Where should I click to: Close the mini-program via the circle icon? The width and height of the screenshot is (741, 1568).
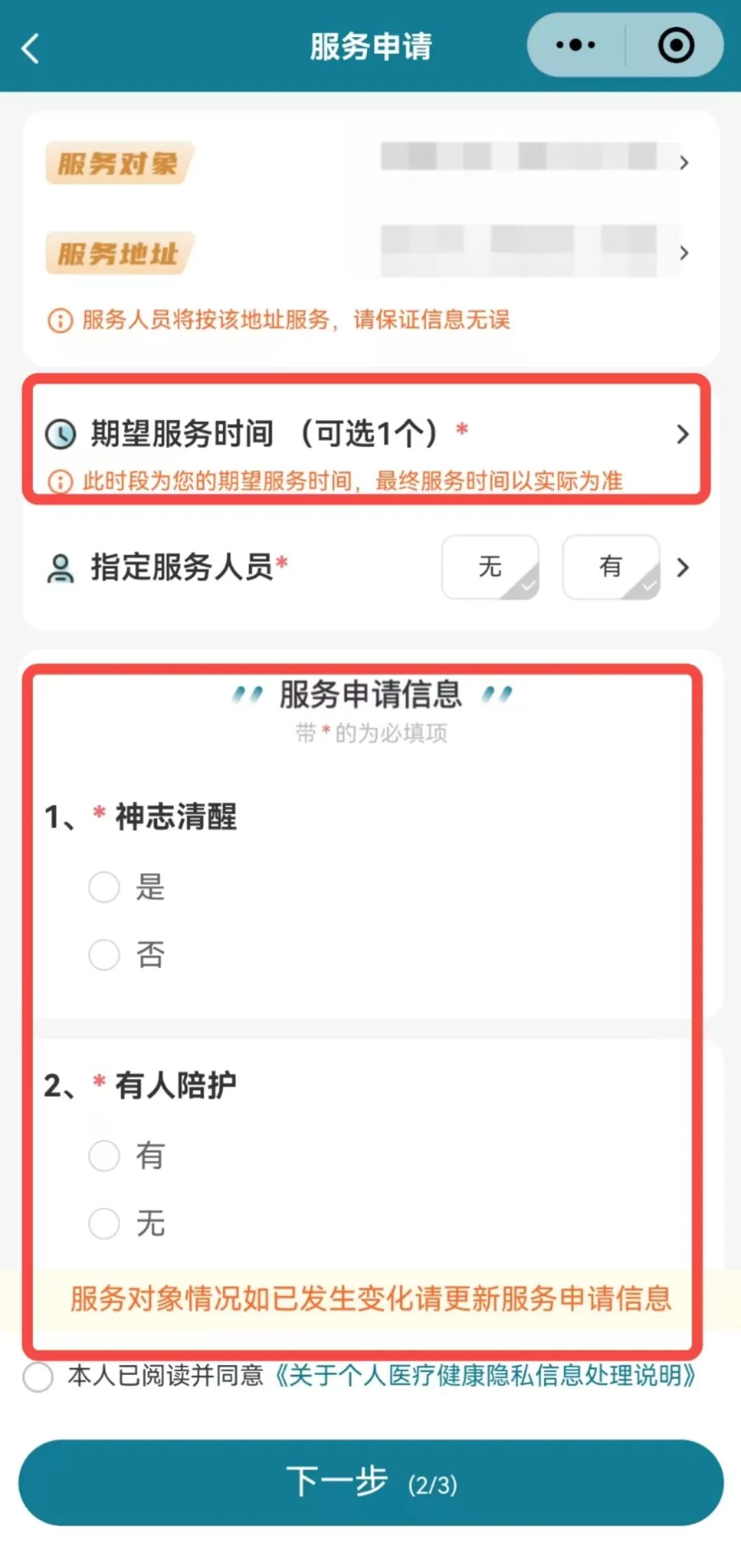676,46
